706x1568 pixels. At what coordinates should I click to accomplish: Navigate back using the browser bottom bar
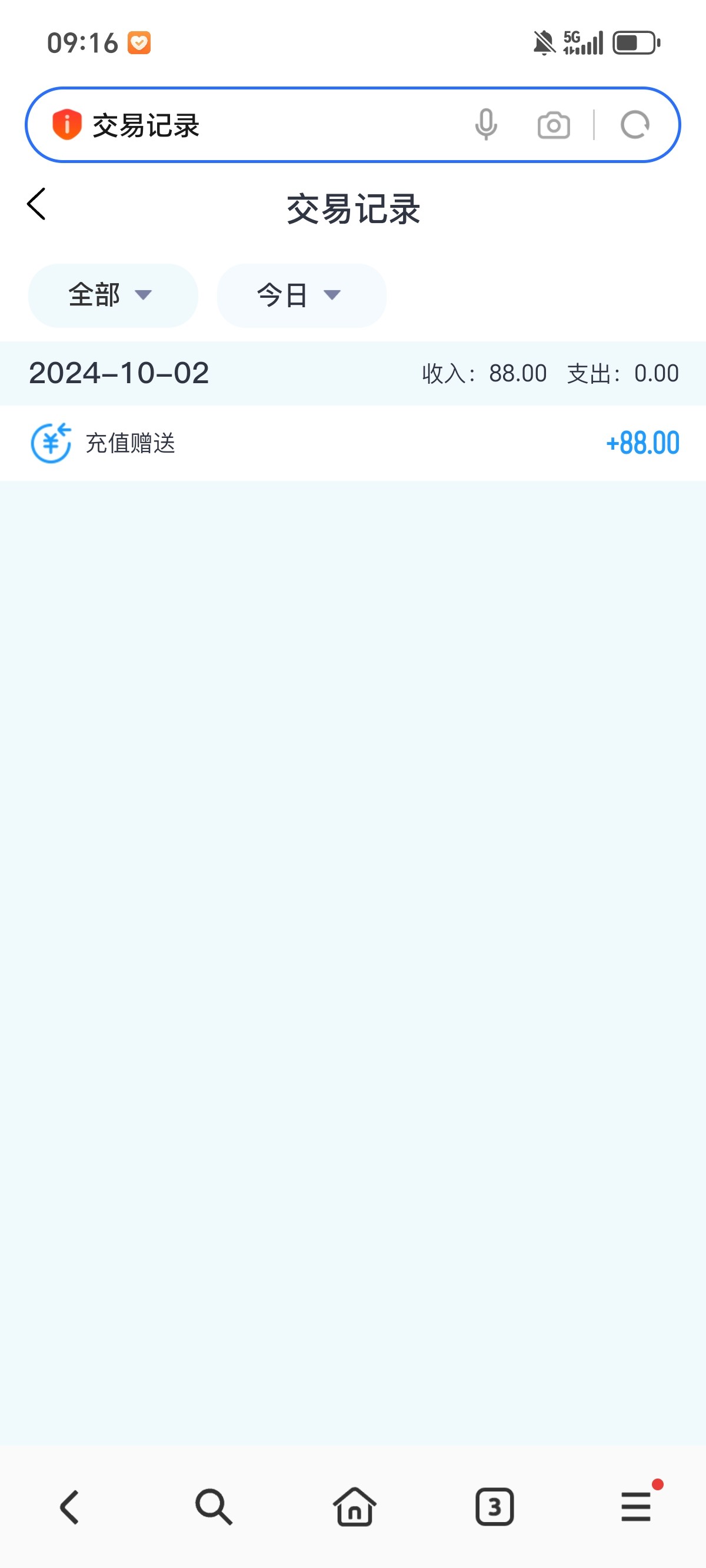click(x=69, y=1507)
